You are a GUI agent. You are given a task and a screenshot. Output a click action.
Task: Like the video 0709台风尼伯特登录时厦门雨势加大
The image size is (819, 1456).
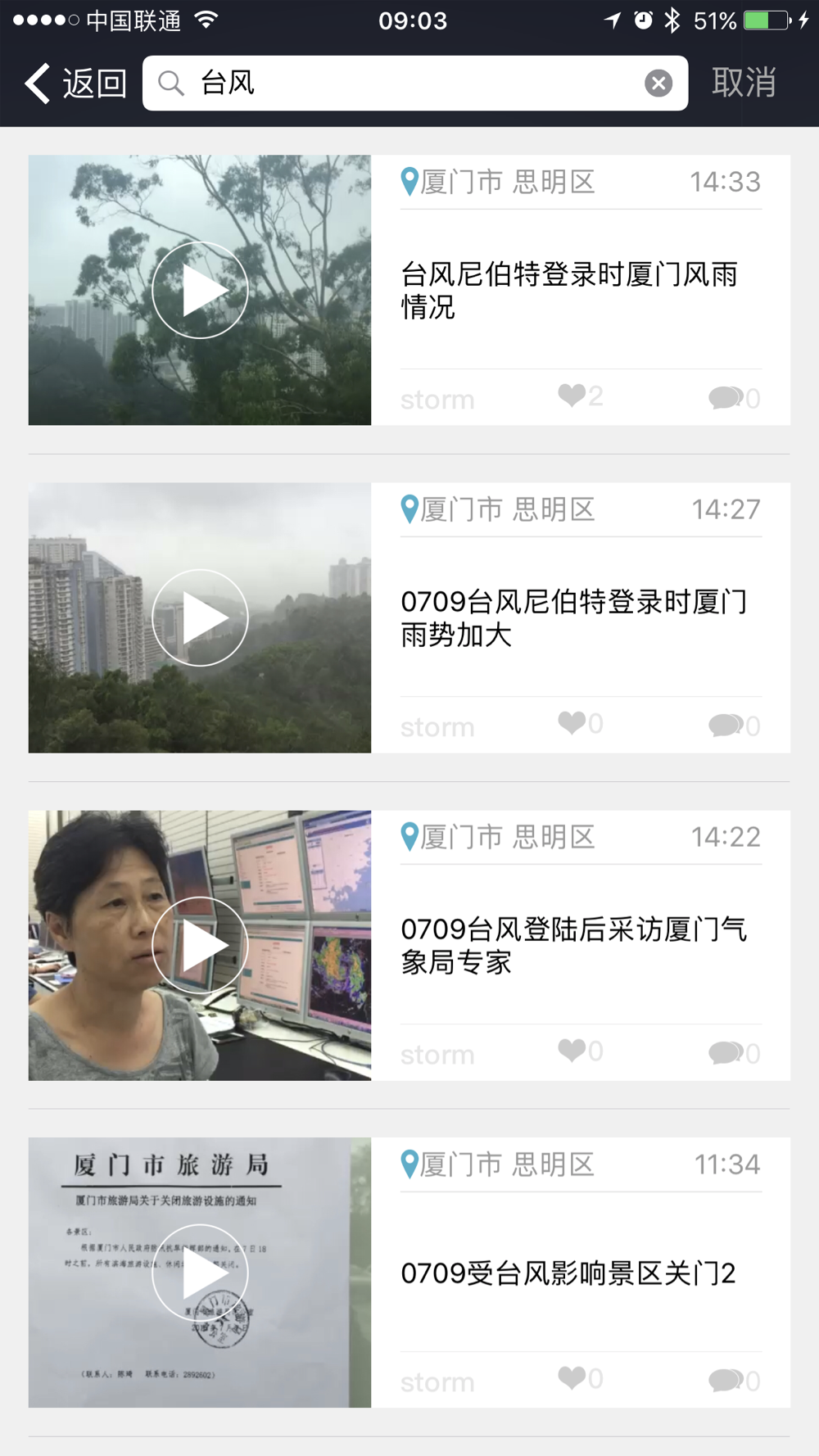[572, 723]
